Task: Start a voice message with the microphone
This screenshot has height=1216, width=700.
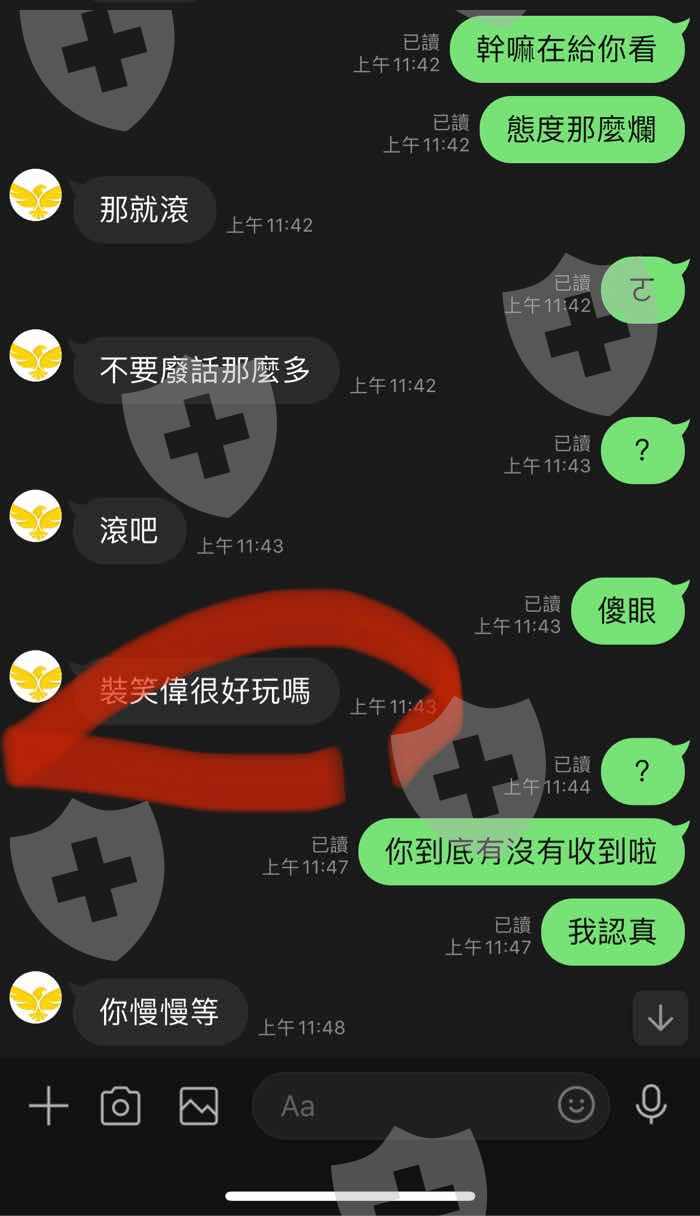Action: tap(651, 1105)
